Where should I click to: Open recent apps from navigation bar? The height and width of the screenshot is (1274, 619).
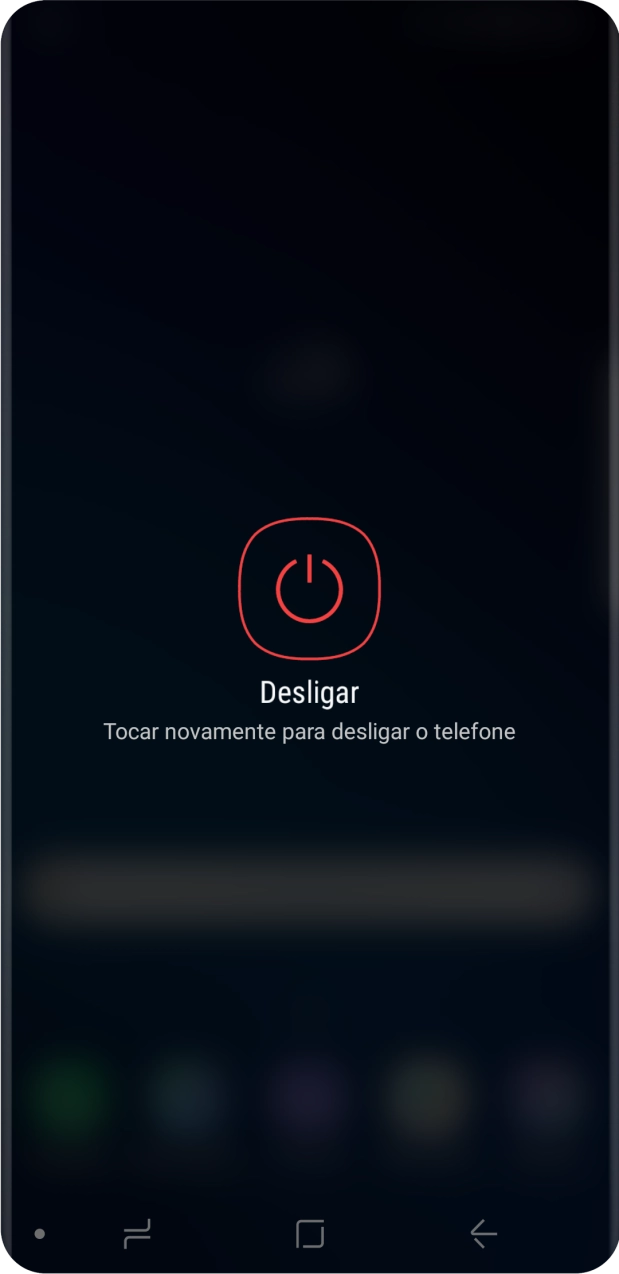[137, 1234]
